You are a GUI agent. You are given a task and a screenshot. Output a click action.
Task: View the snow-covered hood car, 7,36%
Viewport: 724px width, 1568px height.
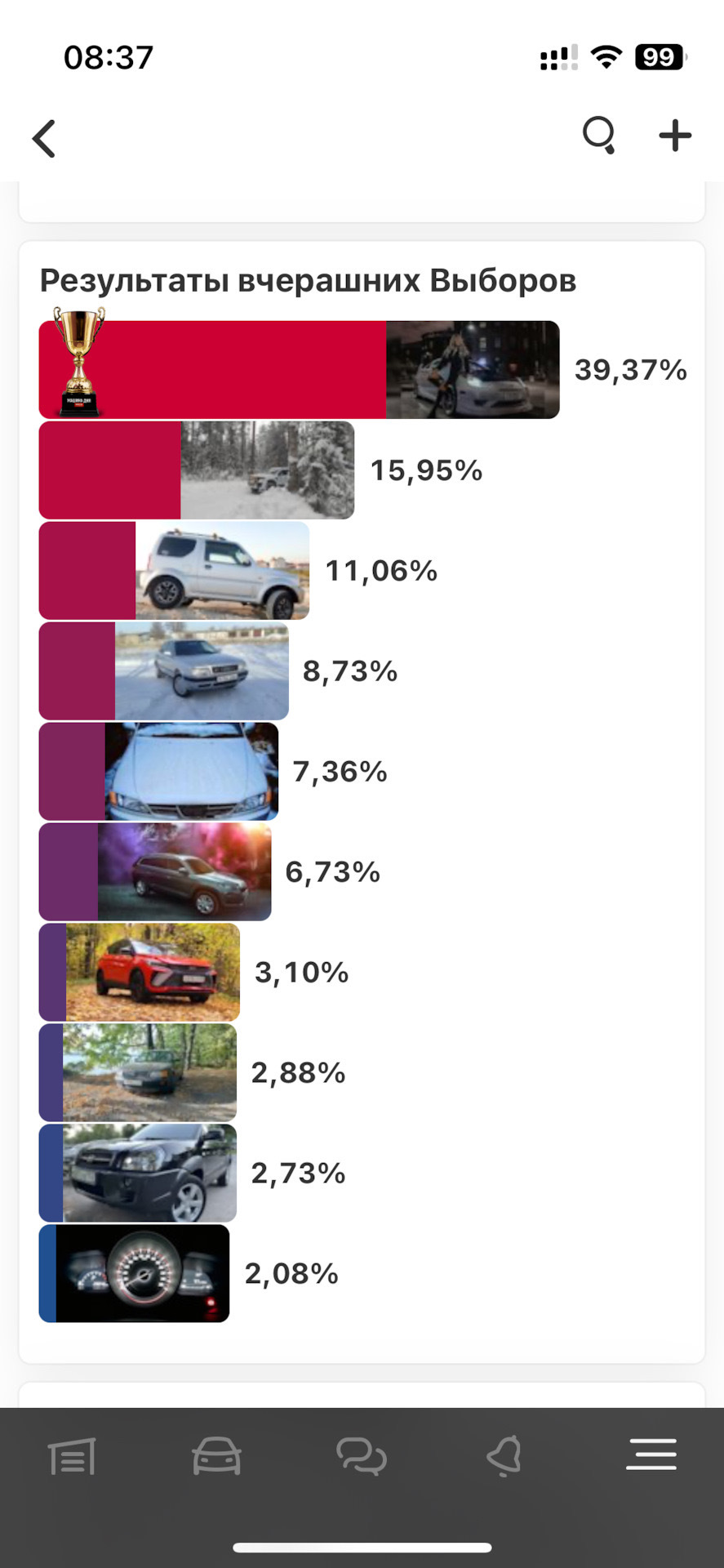click(x=191, y=772)
